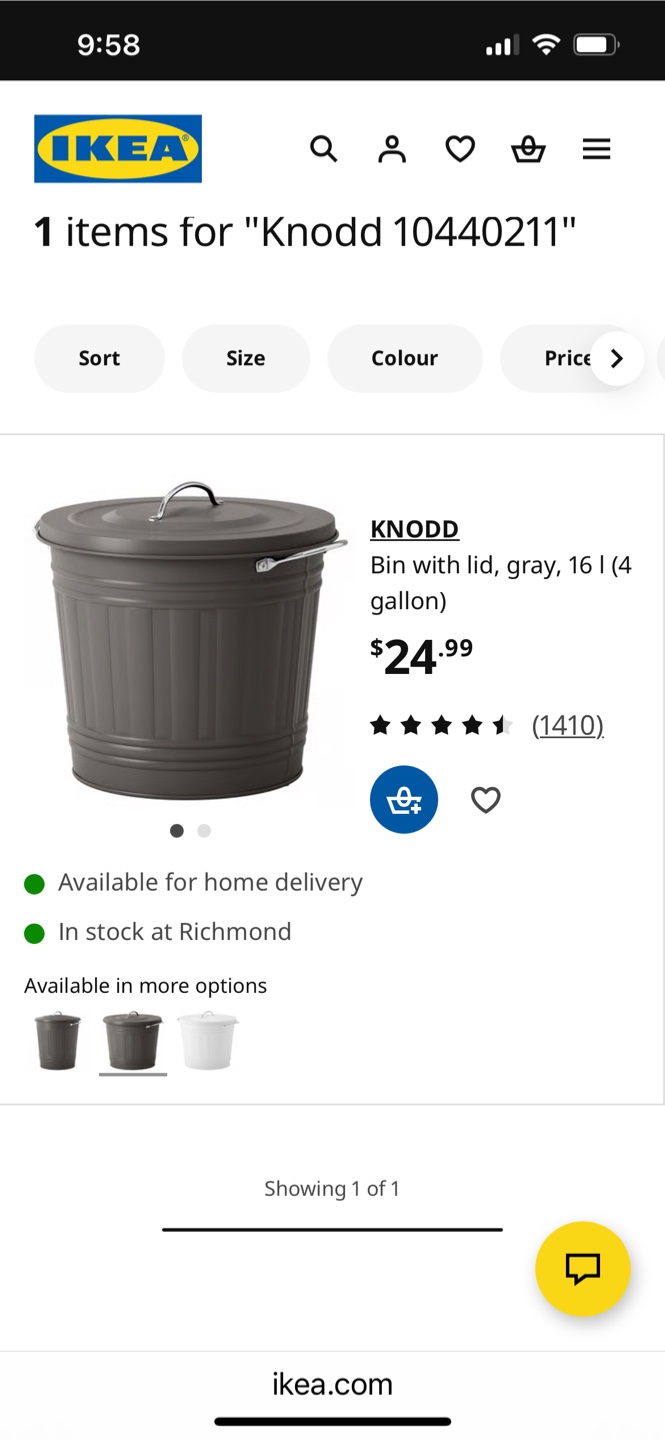Viewport: 665px width, 1440px height.
Task: View the 1410 reviews
Action: (x=567, y=725)
